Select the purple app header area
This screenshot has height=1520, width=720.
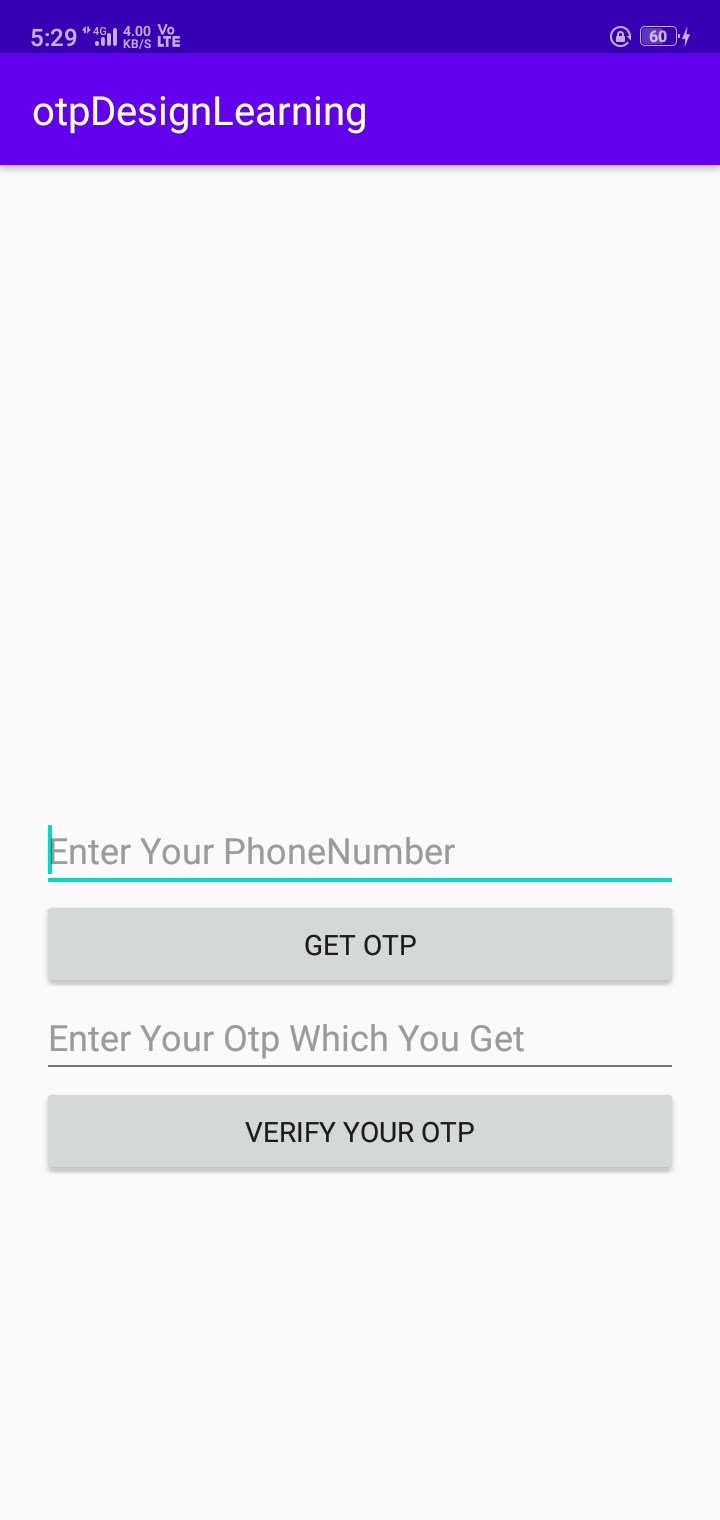click(x=360, y=108)
